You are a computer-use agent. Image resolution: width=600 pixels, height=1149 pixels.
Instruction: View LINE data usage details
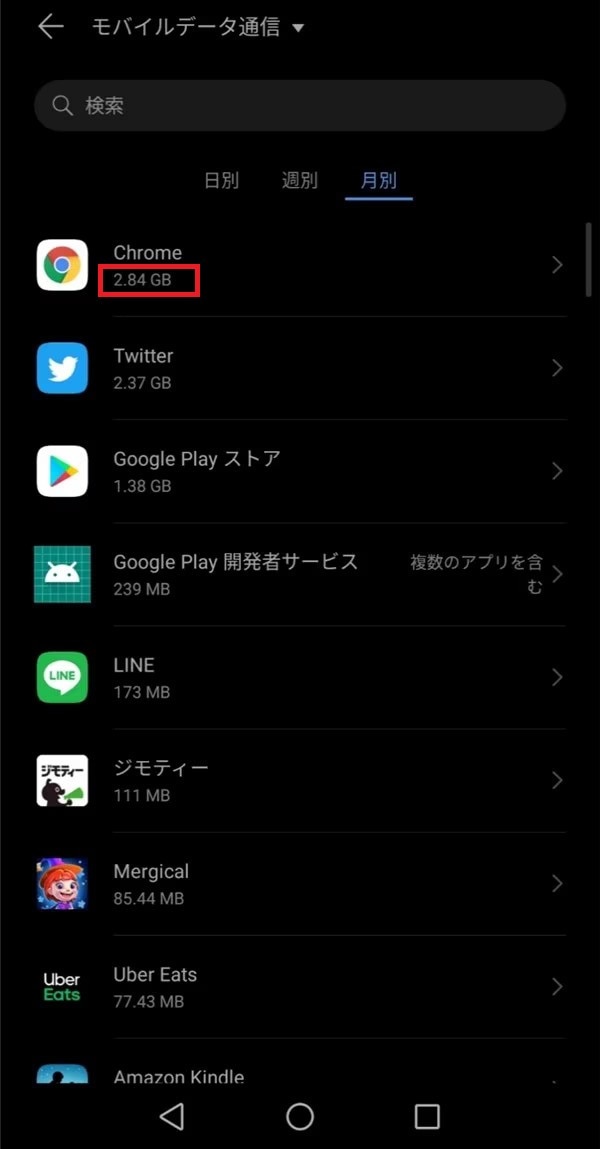(300, 677)
